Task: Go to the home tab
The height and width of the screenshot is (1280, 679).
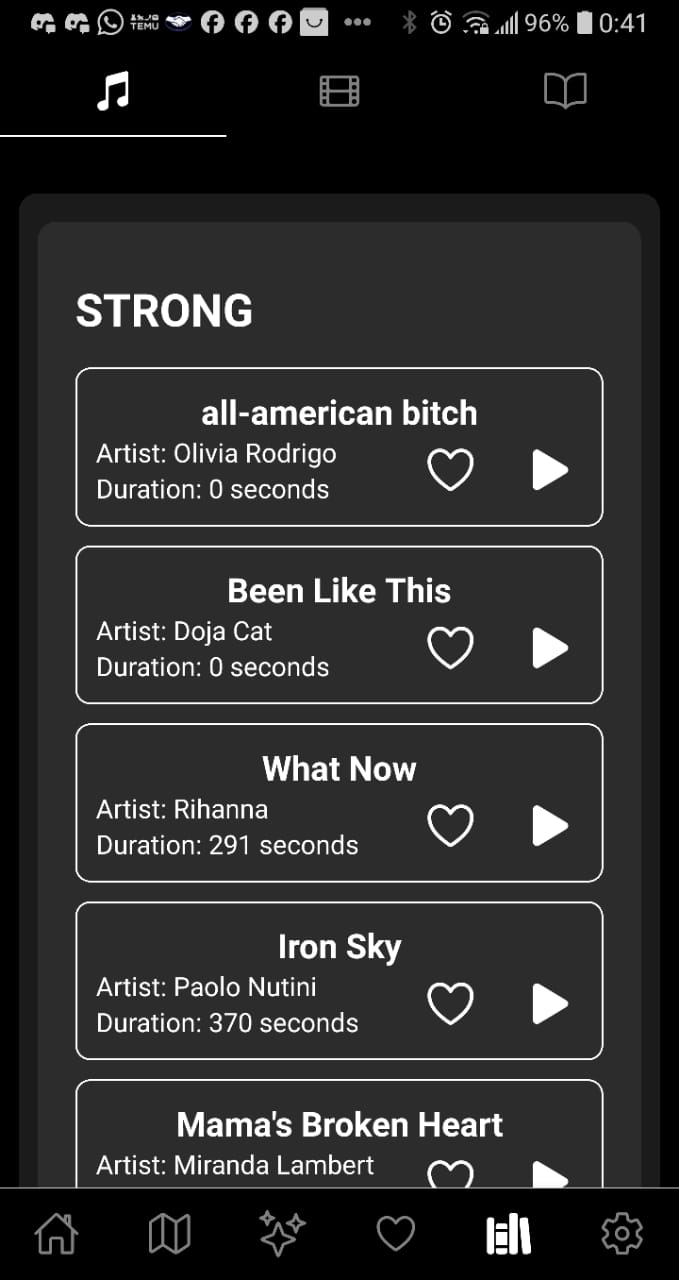Action: coord(57,1235)
